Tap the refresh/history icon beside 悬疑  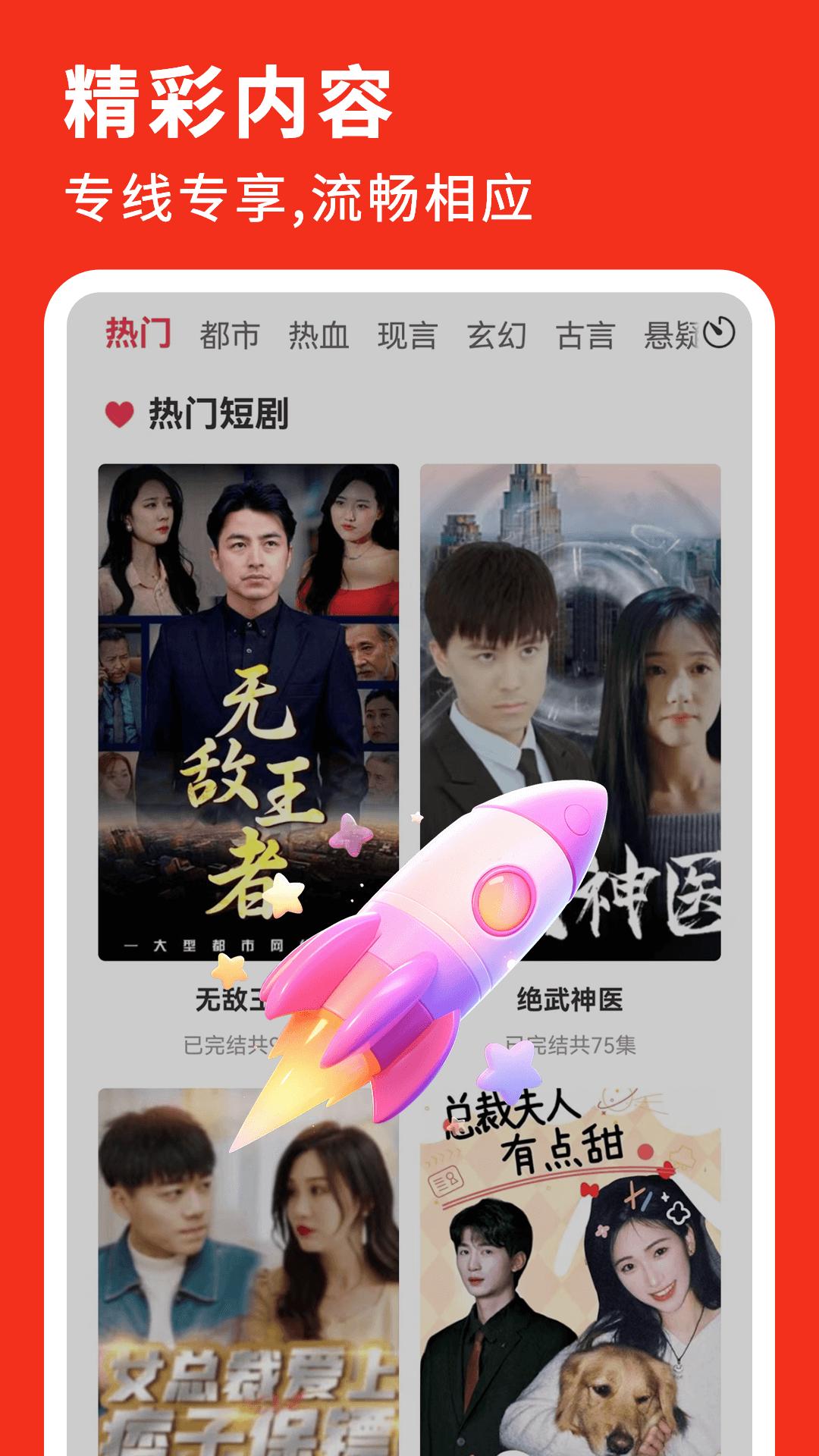[719, 332]
